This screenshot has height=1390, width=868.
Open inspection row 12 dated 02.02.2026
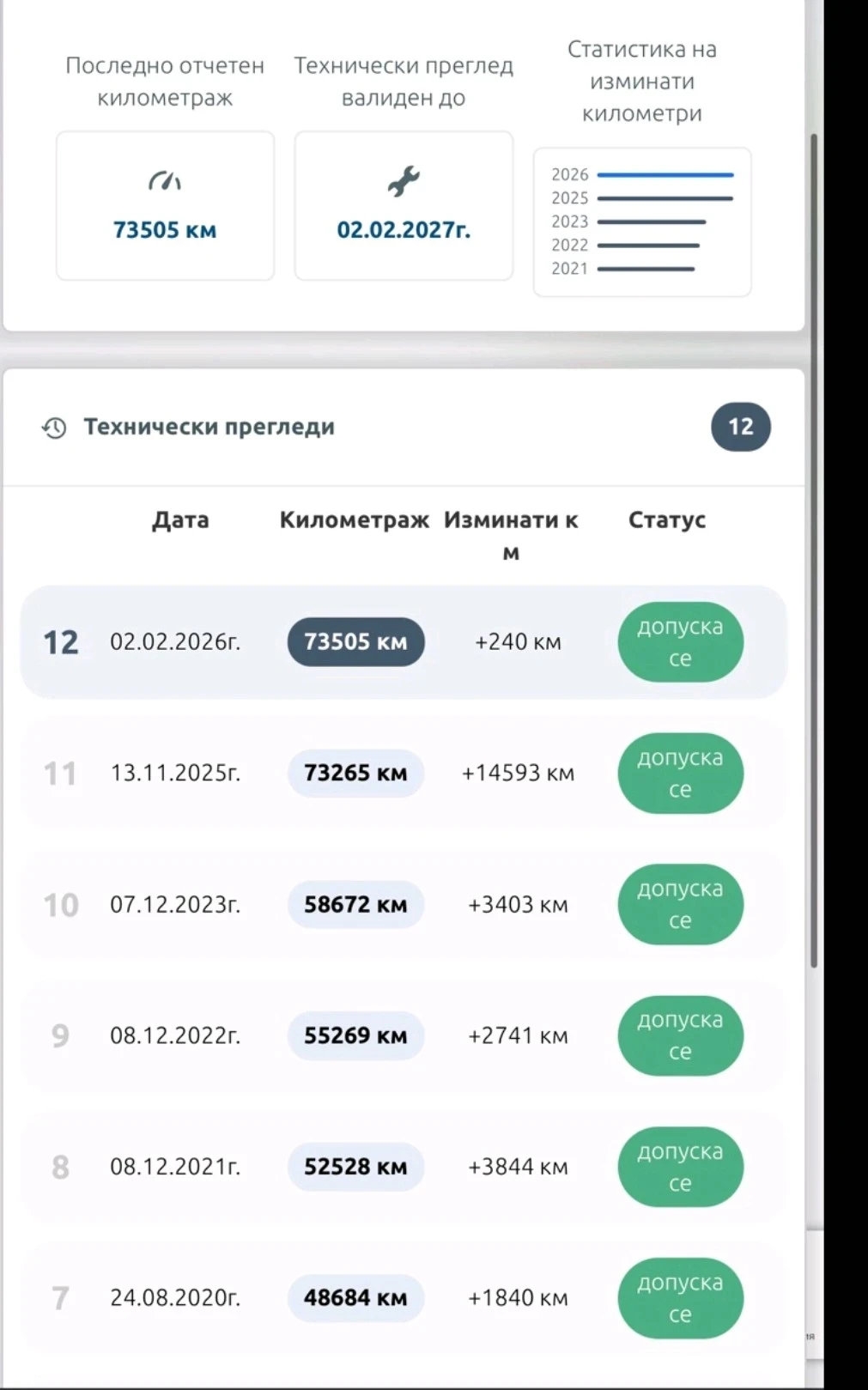click(175, 642)
